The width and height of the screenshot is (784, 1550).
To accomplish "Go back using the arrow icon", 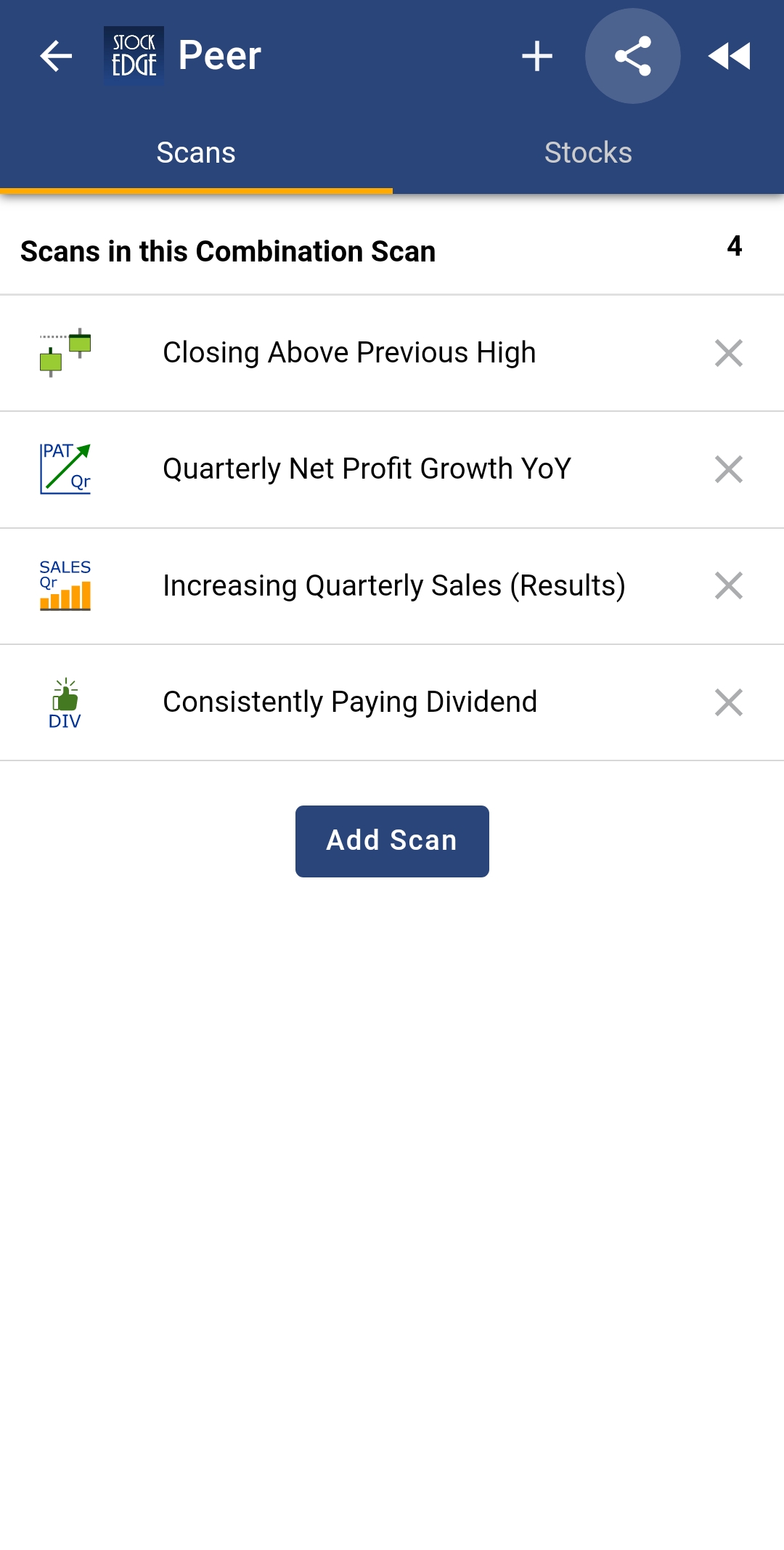I will 56,56.
